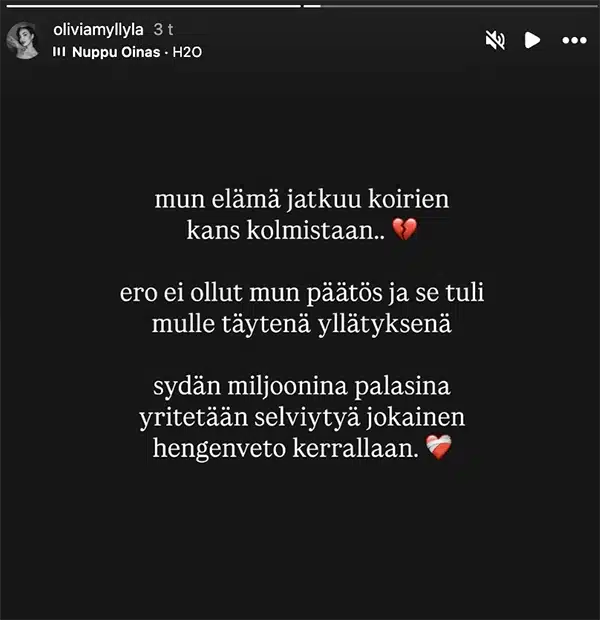The height and width of the screenshot is (620, 600).
Task: Open oliviamyllyla's profile picture
Action: (x=24, y=41)
